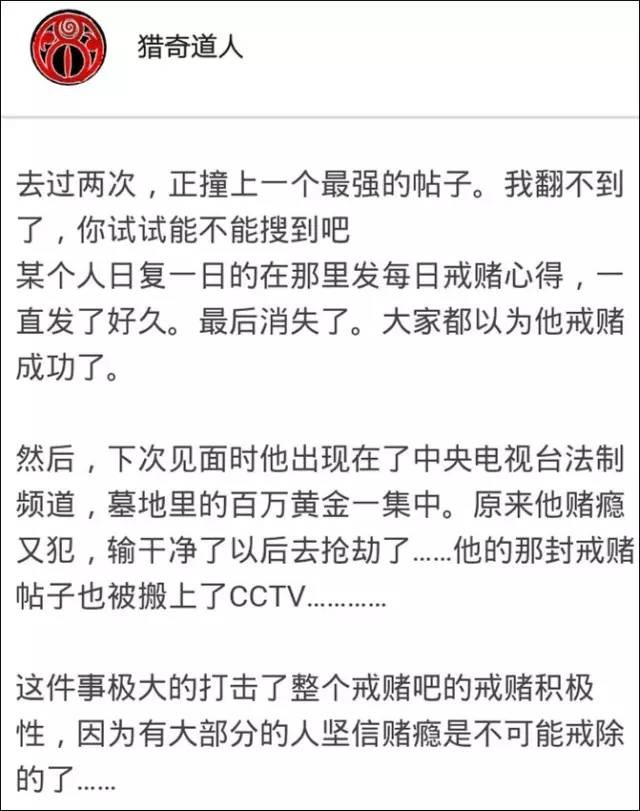Tap the username 猎奇道人
Viewport: 640px width, 811px height.
tap(189, 47)
